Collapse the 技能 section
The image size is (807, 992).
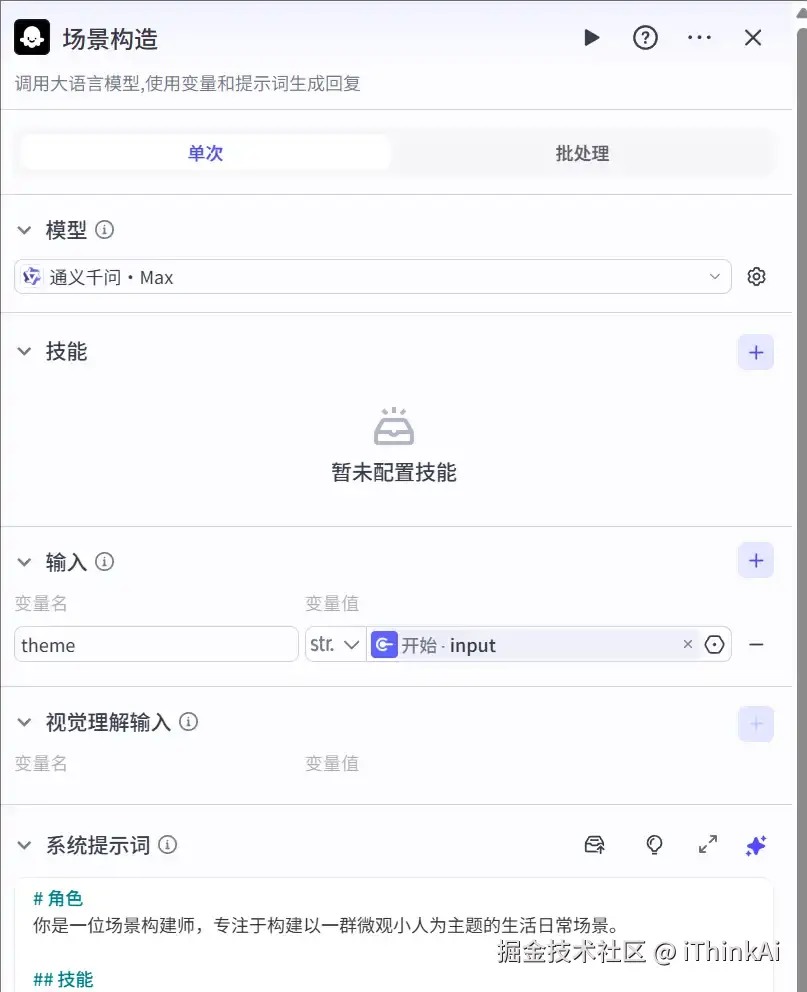tap(25, 352)
